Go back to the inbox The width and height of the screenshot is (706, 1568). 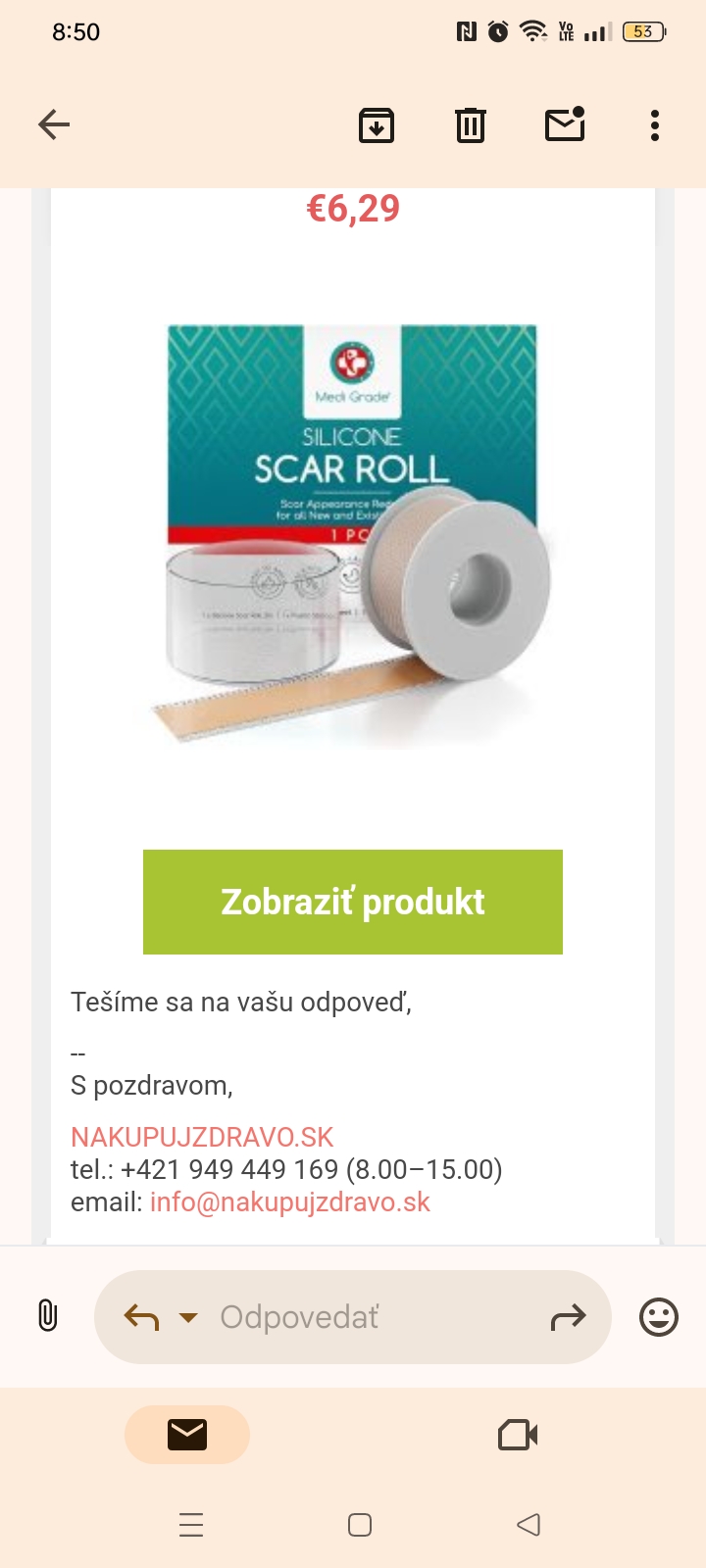(x=54, y=124)
